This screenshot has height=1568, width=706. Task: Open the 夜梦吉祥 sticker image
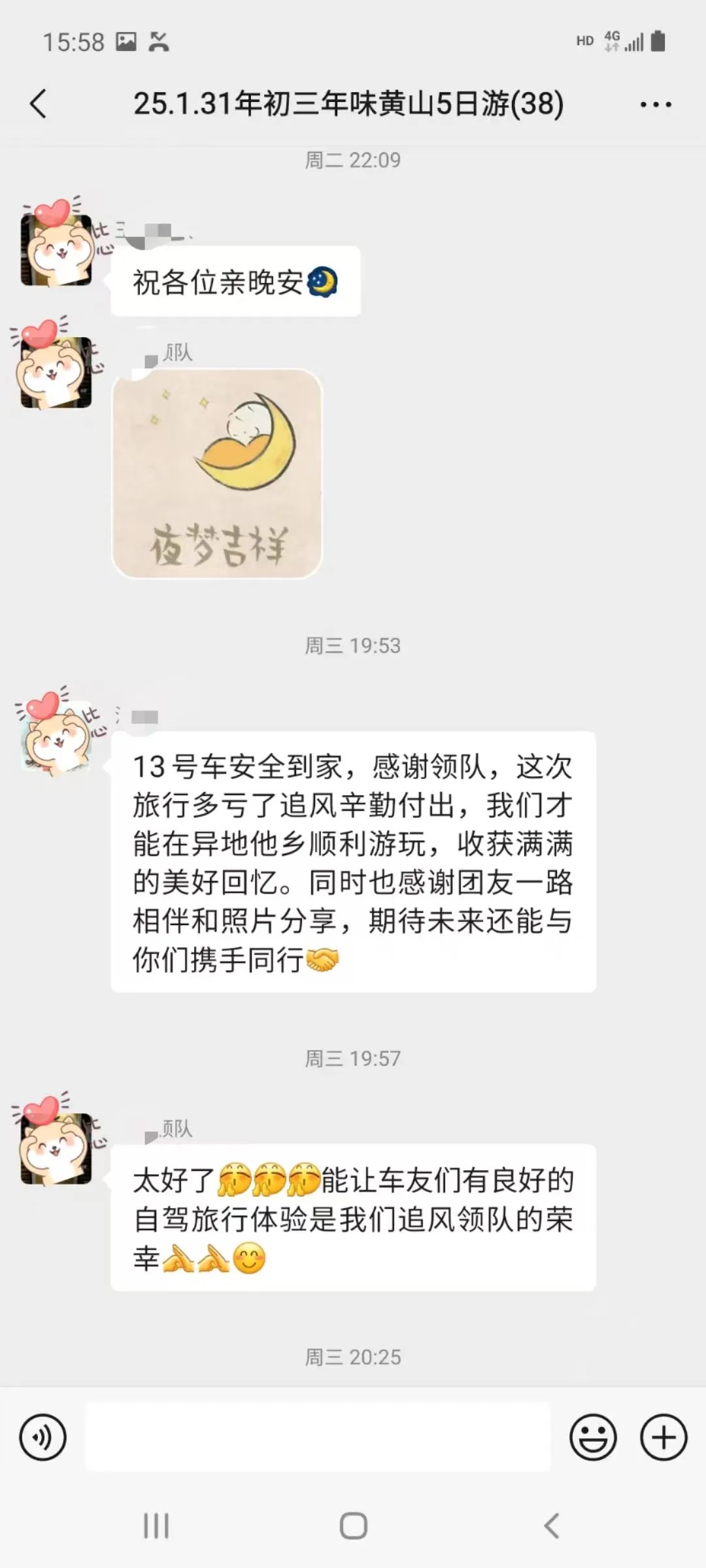coord(217,474)
